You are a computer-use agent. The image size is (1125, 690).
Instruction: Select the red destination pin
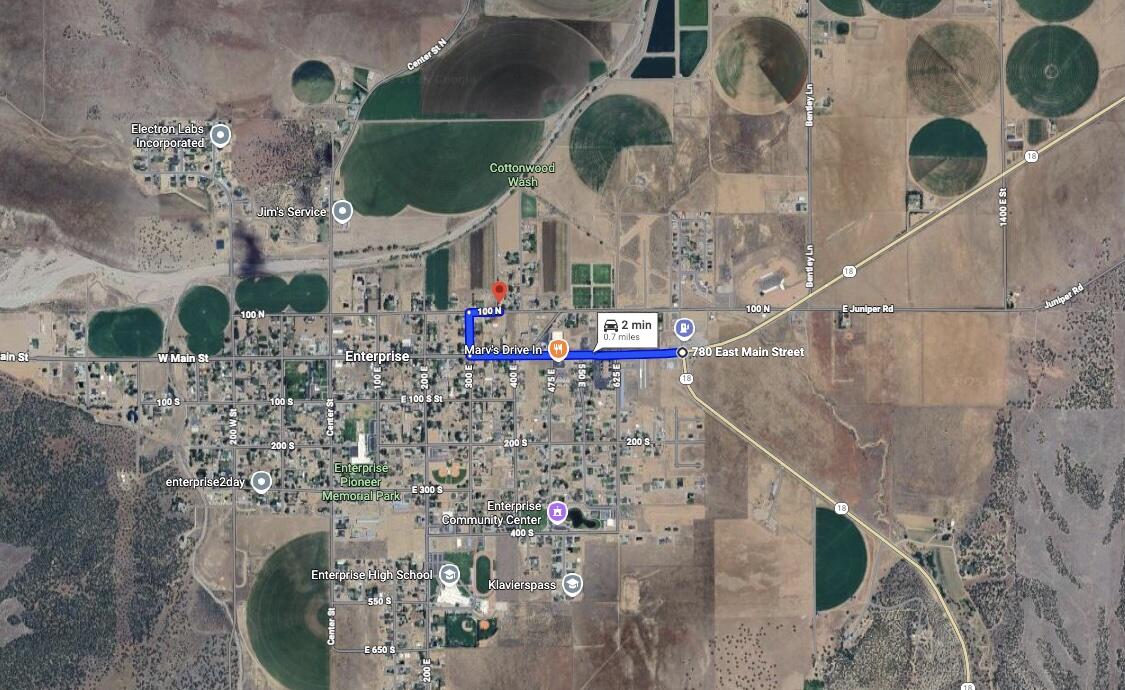click(500, 292)
